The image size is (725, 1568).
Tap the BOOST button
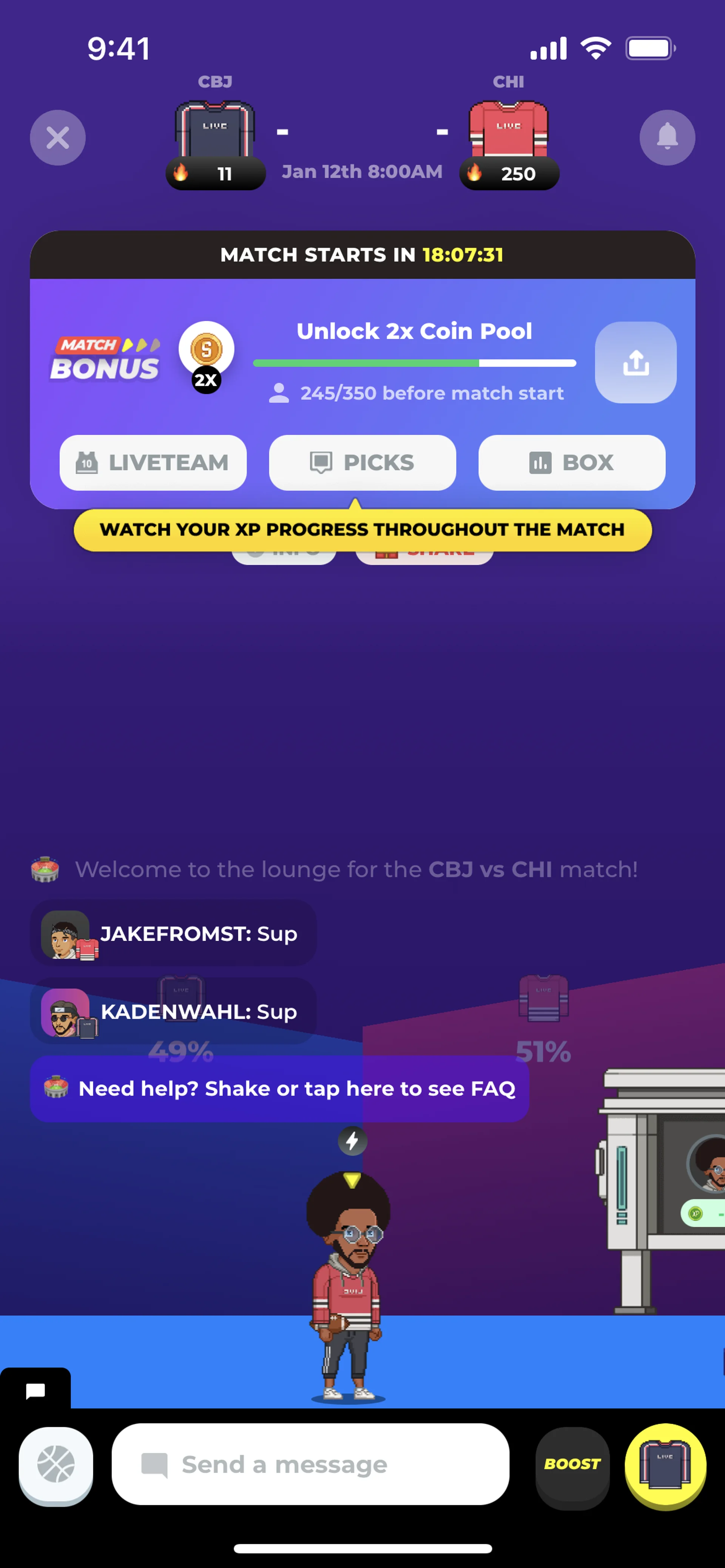[x=572, y=1465]
